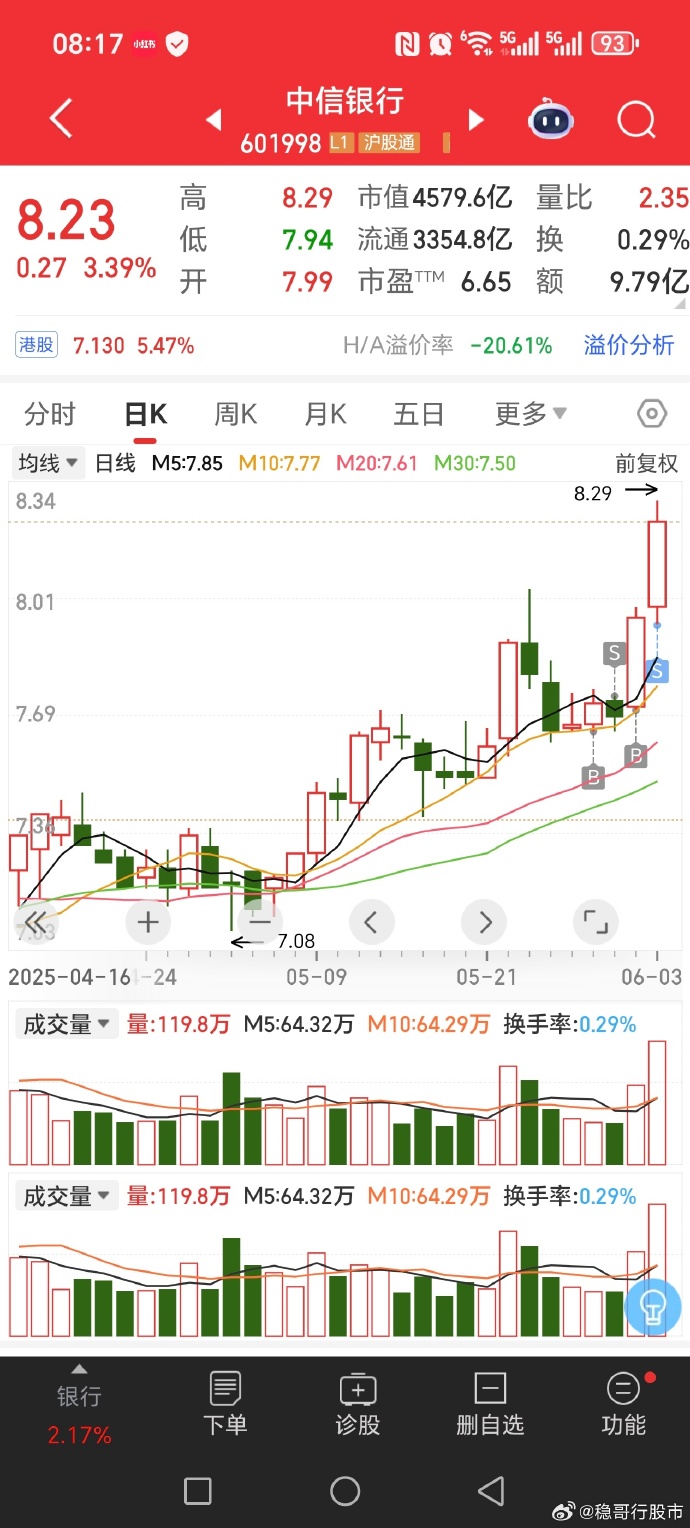
Task: Open the 功能 menu
Action: 624,1405
